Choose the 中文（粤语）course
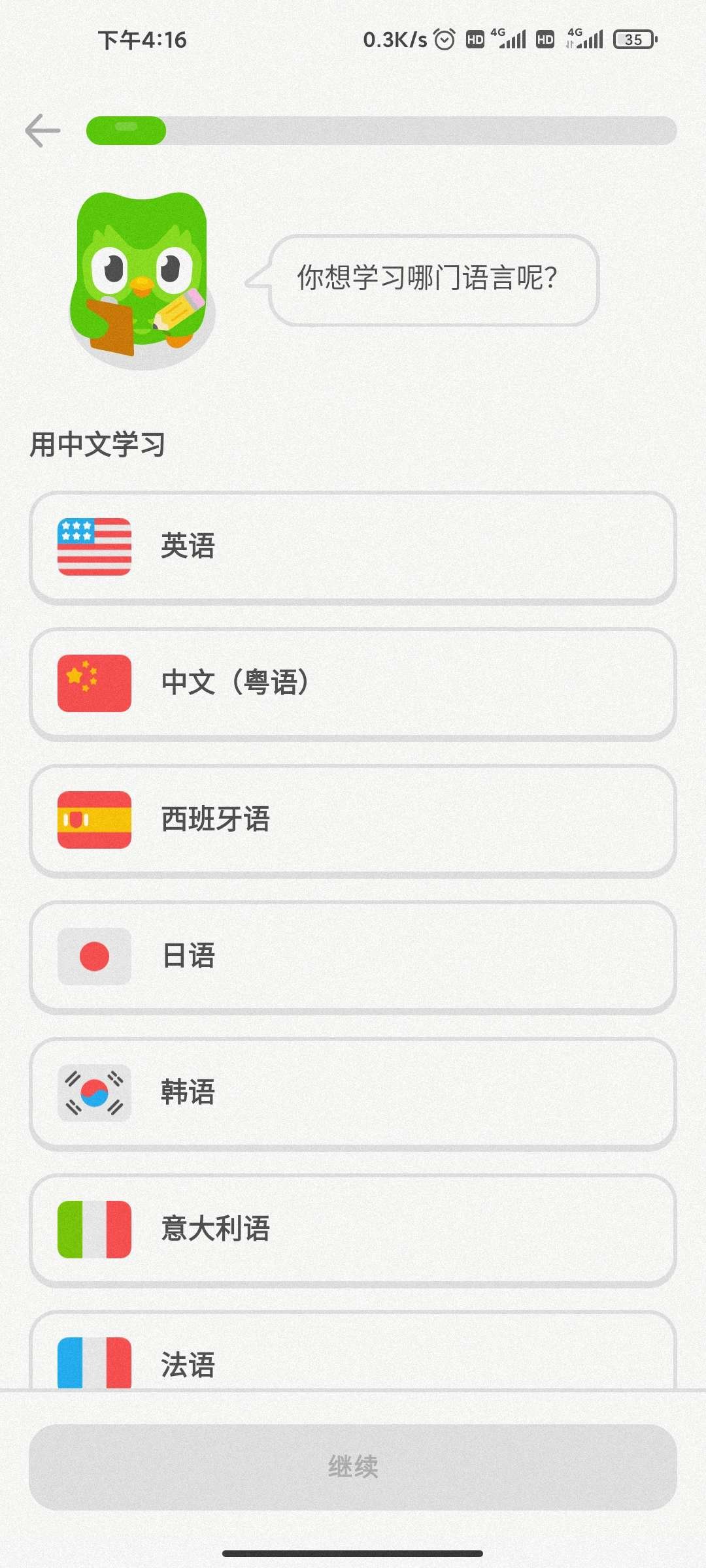 pos(353,683)
